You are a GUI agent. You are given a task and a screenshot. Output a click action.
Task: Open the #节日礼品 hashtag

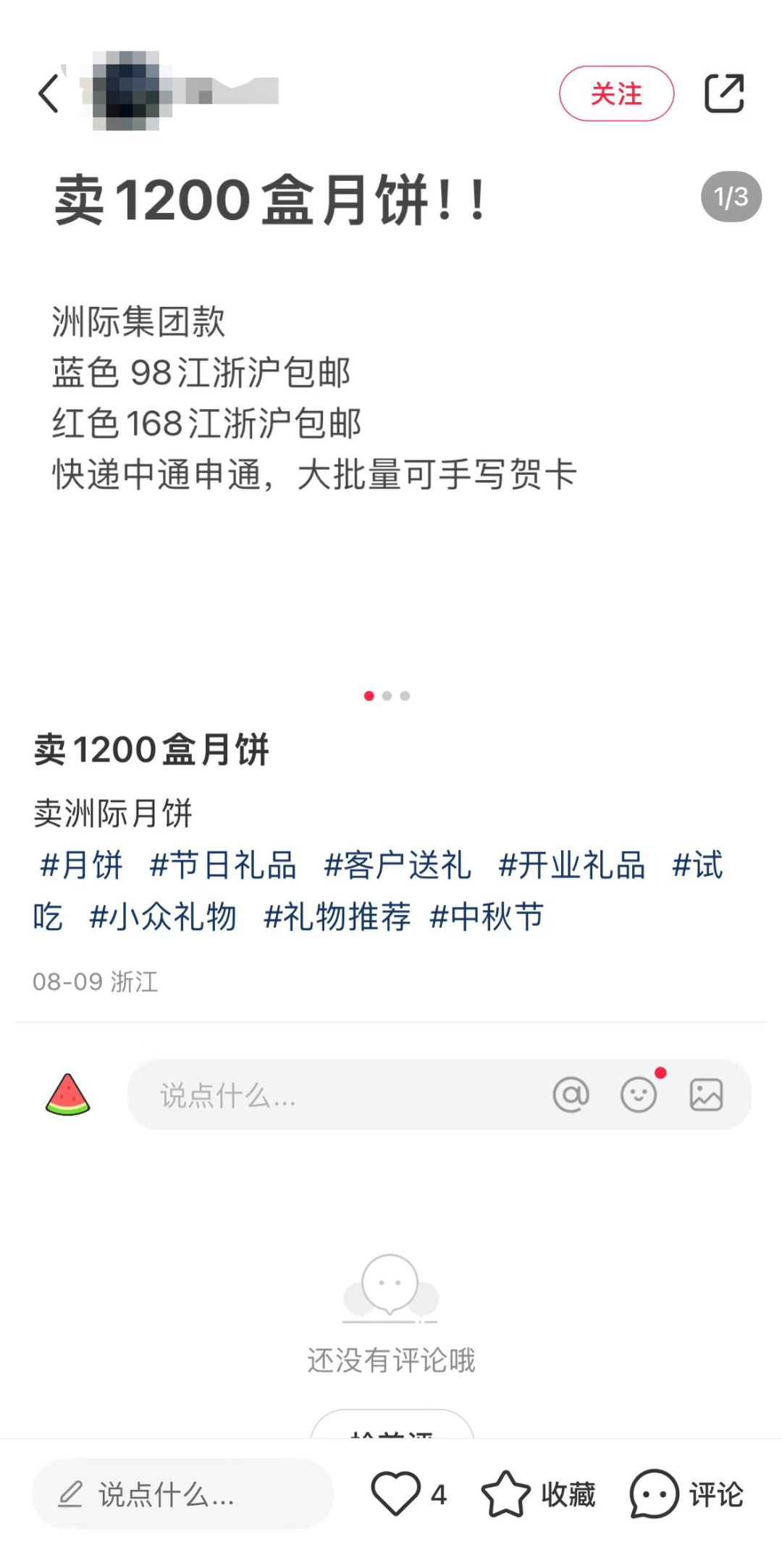pos(223,866)
